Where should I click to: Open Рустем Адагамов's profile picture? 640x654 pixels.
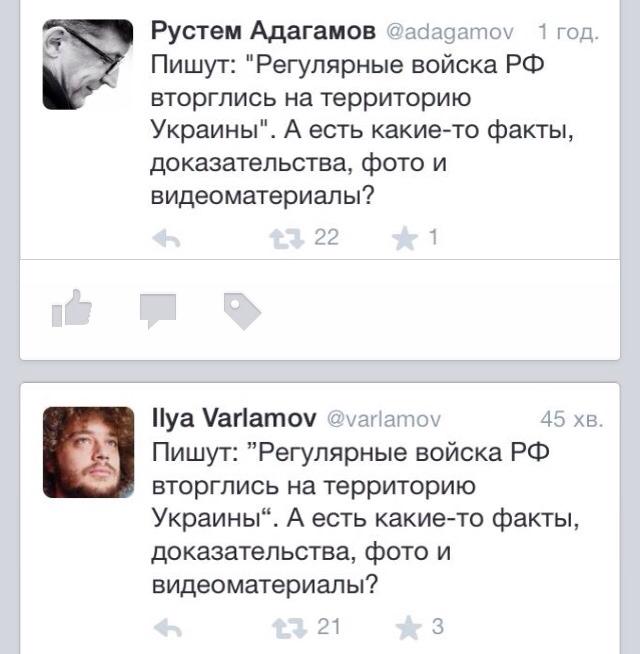[88, 64]
